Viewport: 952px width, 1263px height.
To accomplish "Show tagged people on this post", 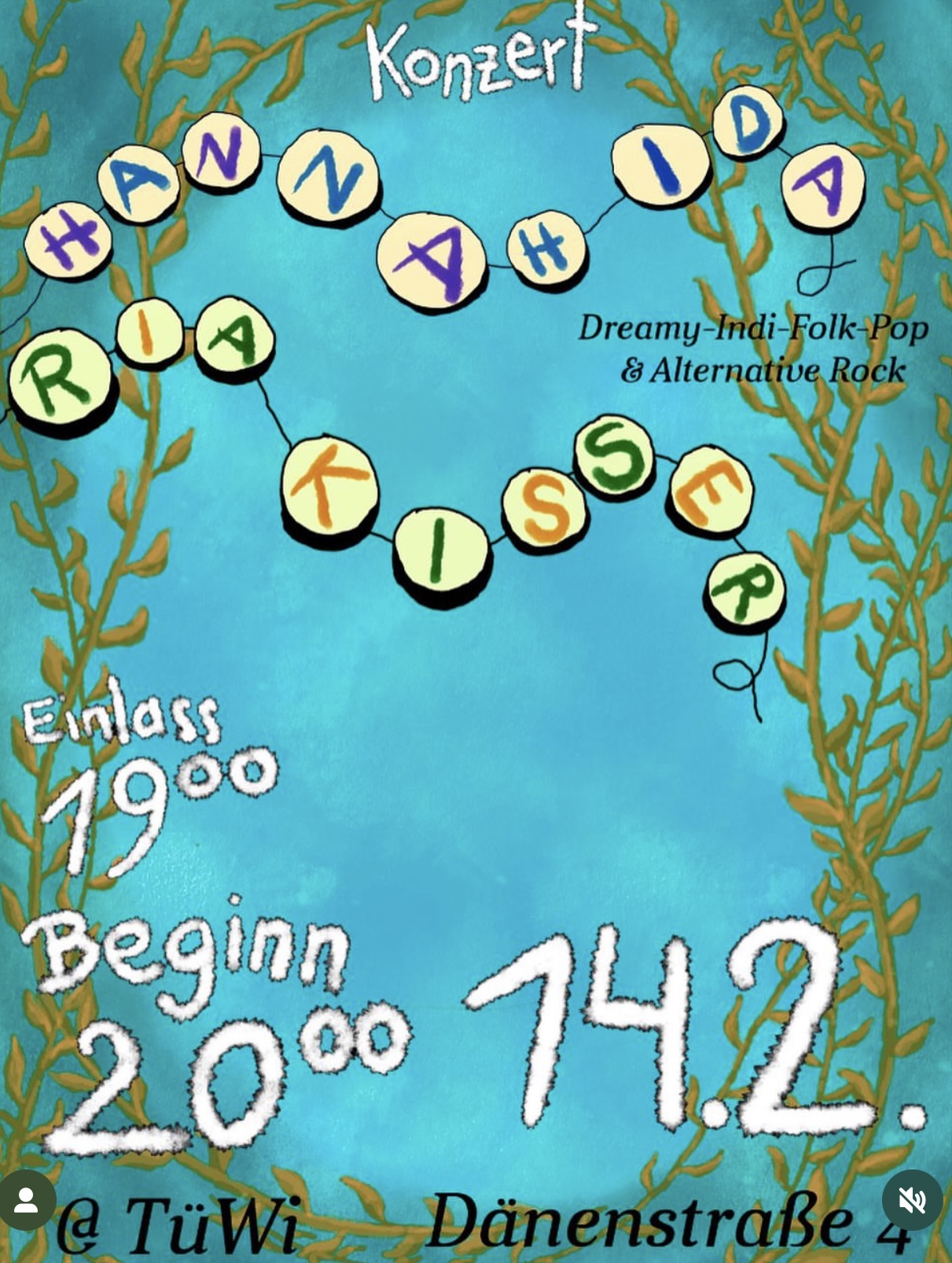I will 28,1200.
